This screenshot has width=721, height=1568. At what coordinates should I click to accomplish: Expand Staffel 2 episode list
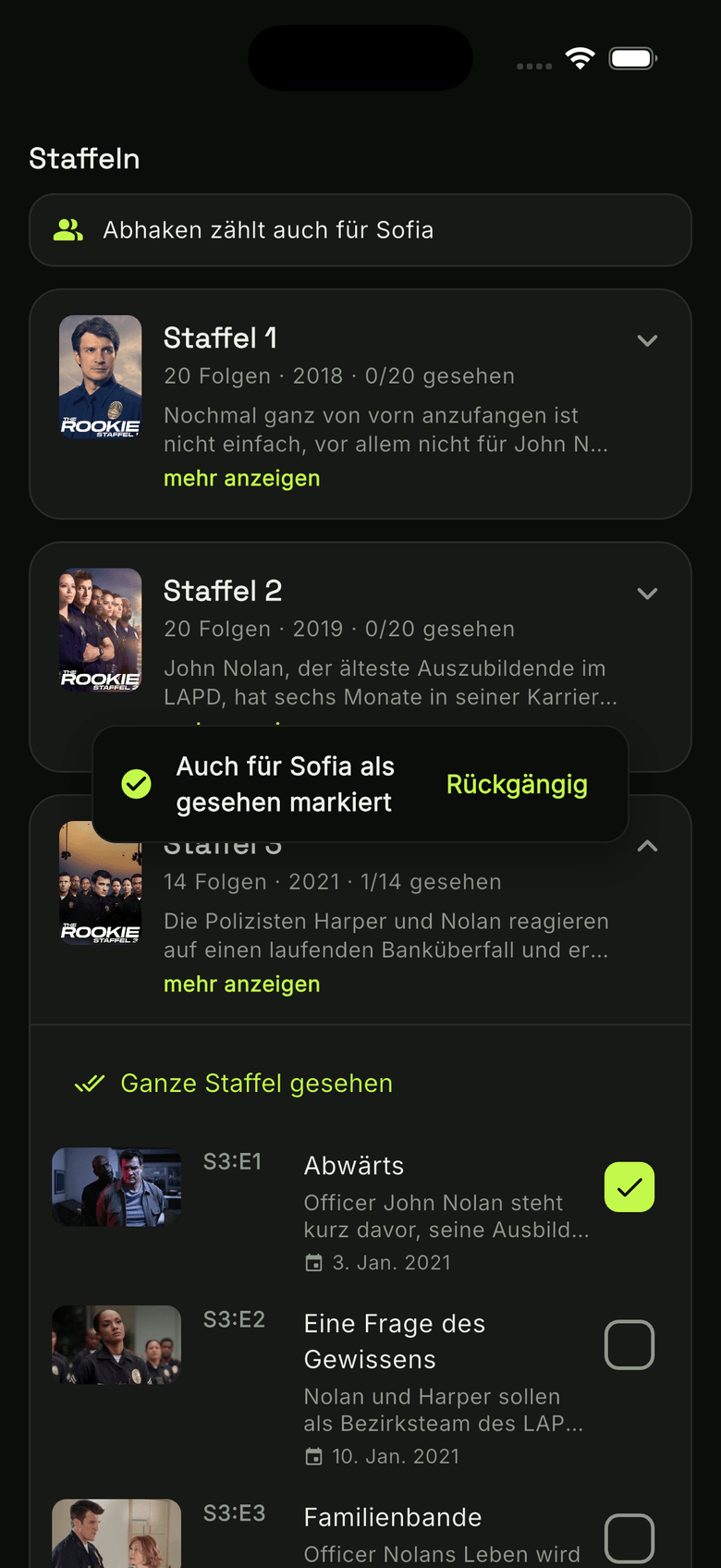647,594
